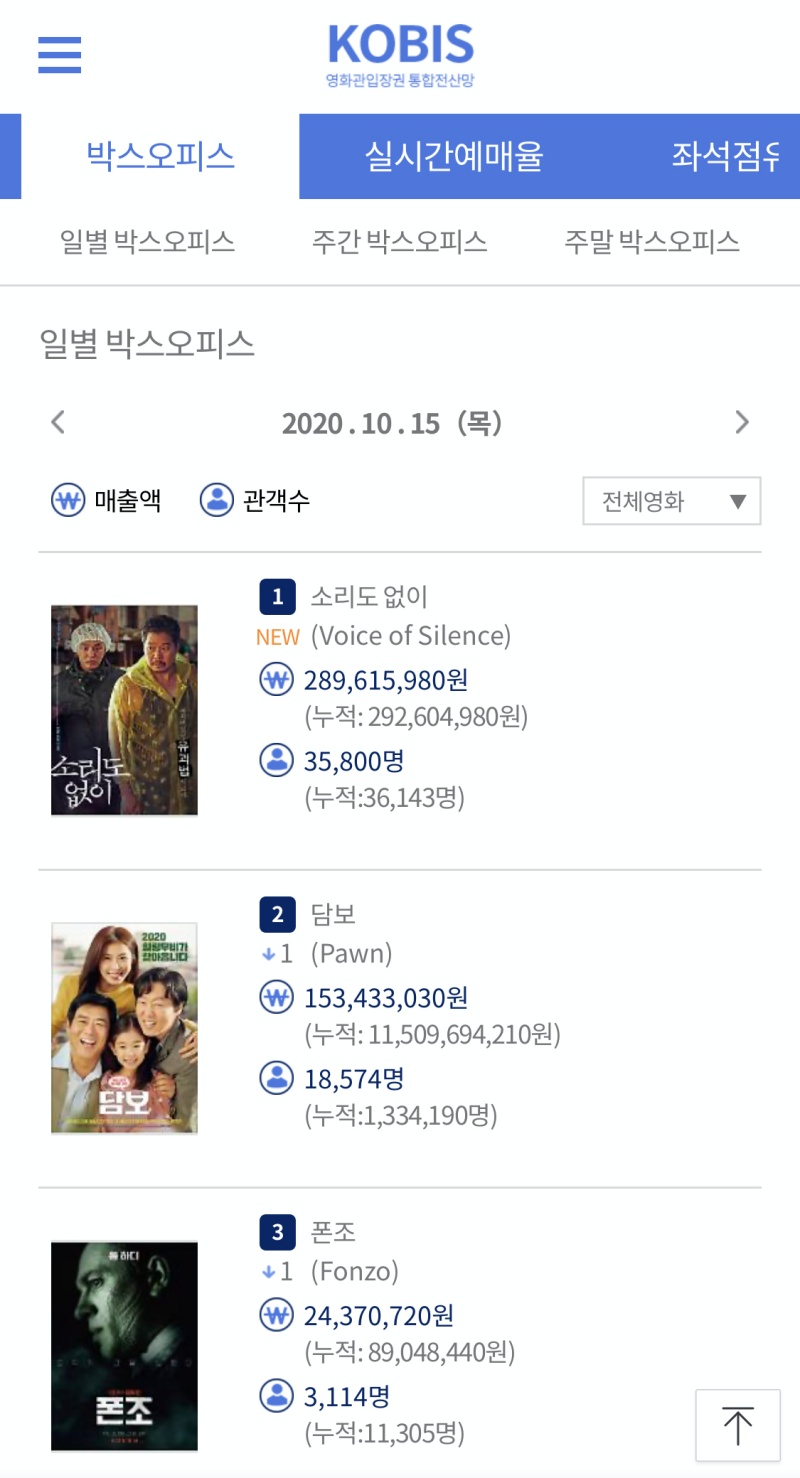The width and height of the screenshot is (800, 1478).
Task: Go to the KOBIS home logo
Action: [x=400, y=55]
